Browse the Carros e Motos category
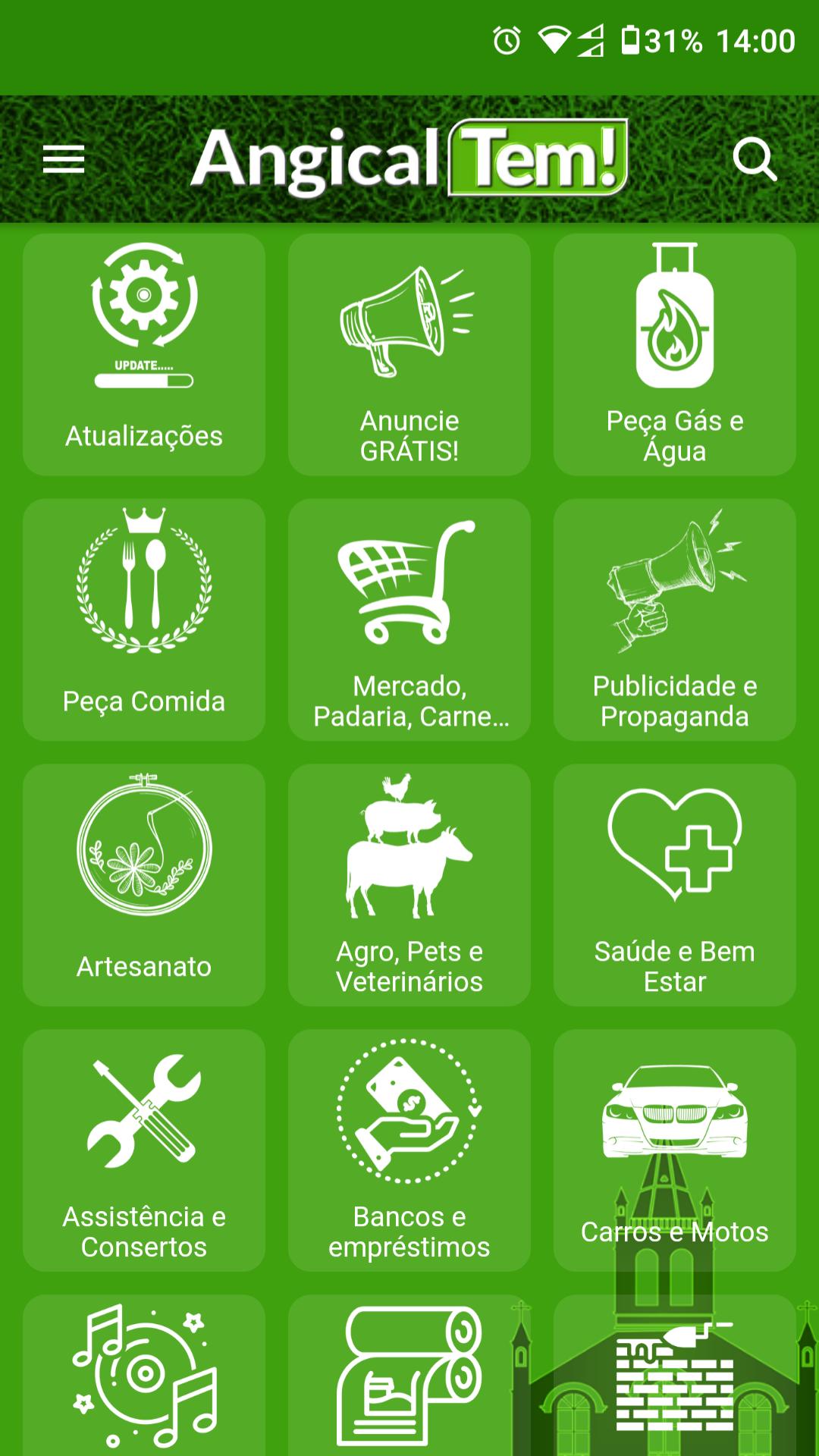Viewport: 819px width, 1456px height. [675, 1150]
